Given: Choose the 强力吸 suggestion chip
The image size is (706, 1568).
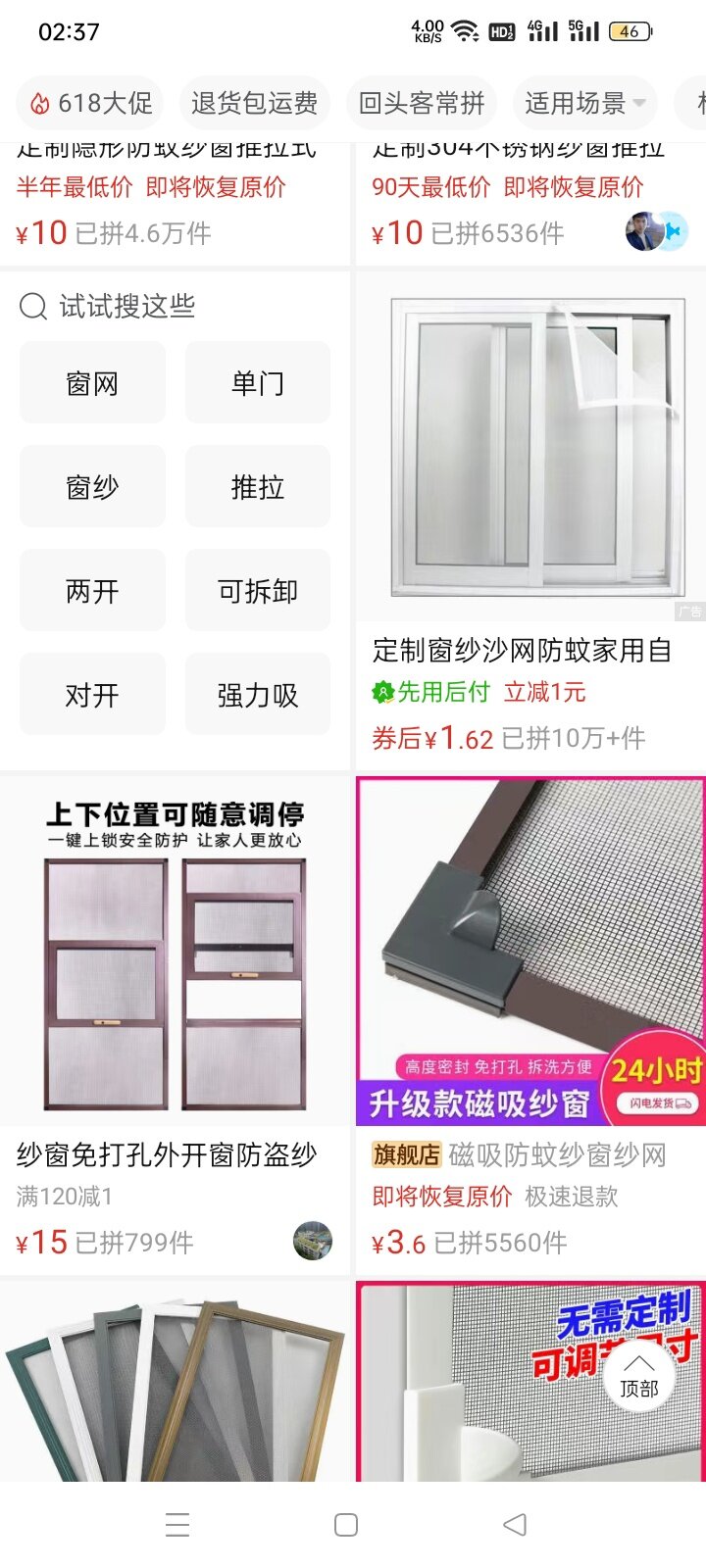Looking at the screenshot, I should click(x=258, y=695).
